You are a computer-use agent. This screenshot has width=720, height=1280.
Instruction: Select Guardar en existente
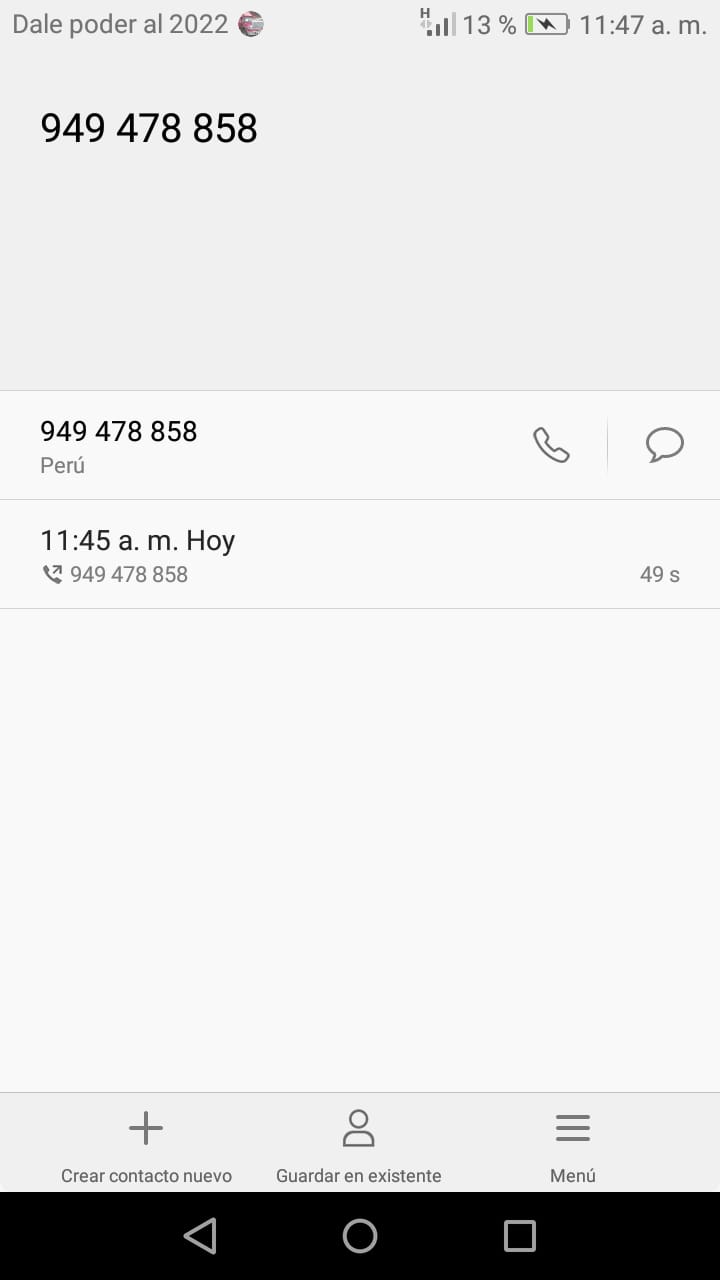click(x=358, y=1146)
